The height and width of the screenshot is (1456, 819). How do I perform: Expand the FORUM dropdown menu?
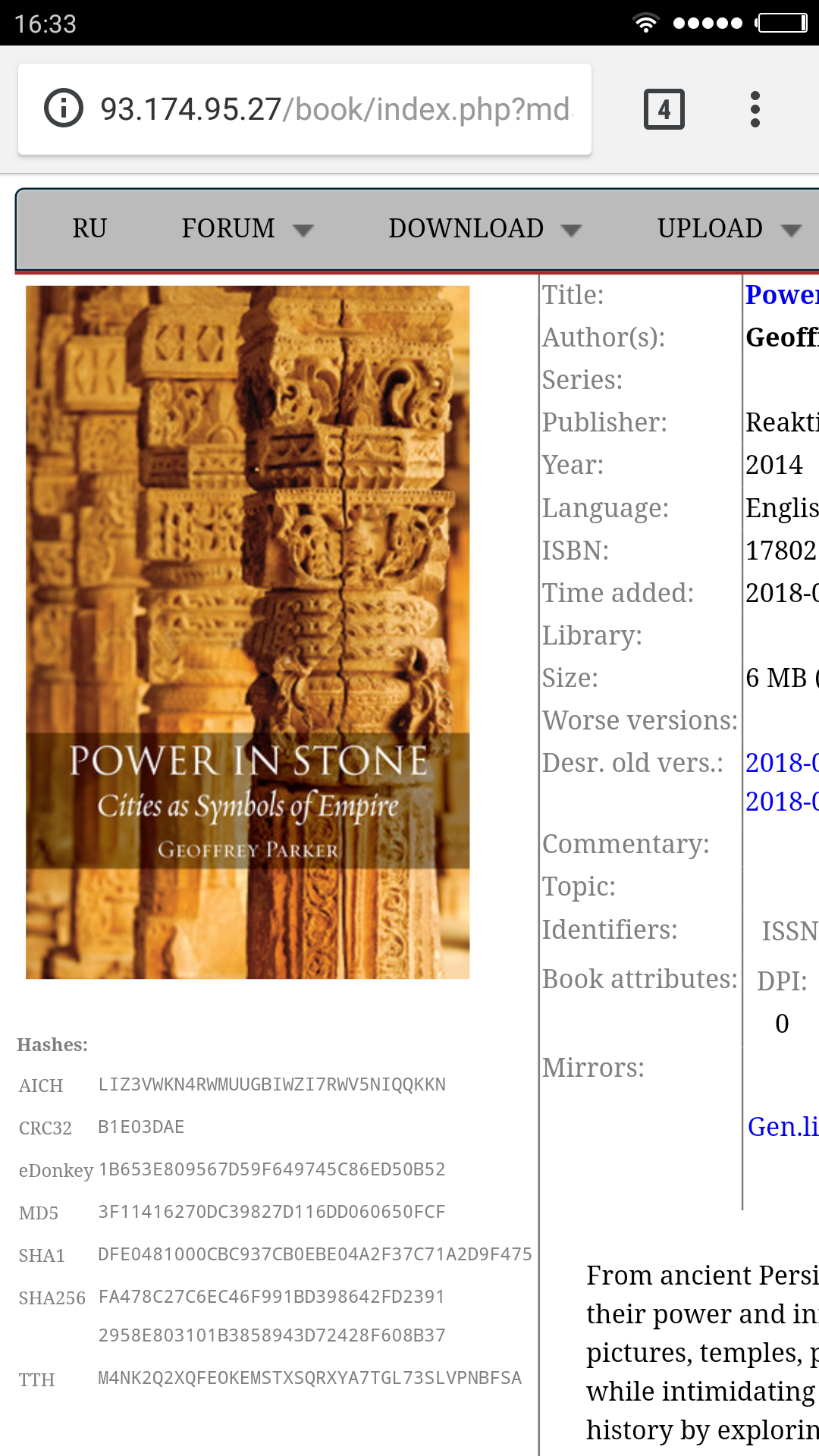246,228
